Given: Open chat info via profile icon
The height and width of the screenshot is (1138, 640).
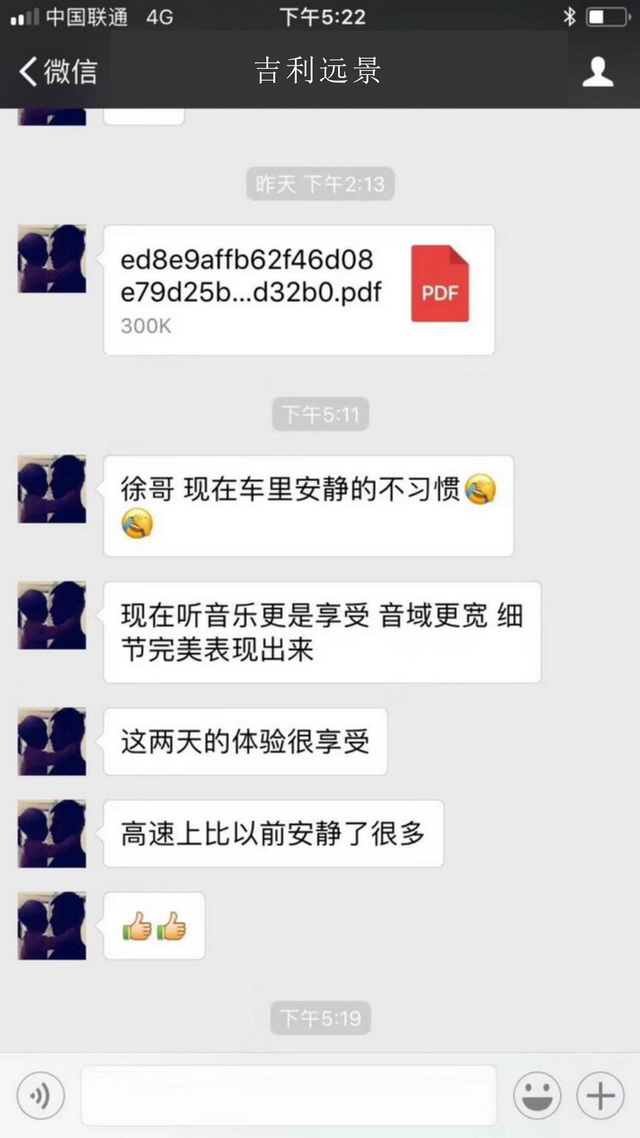Looking at the screenshot, I should (x=597, y=71).
